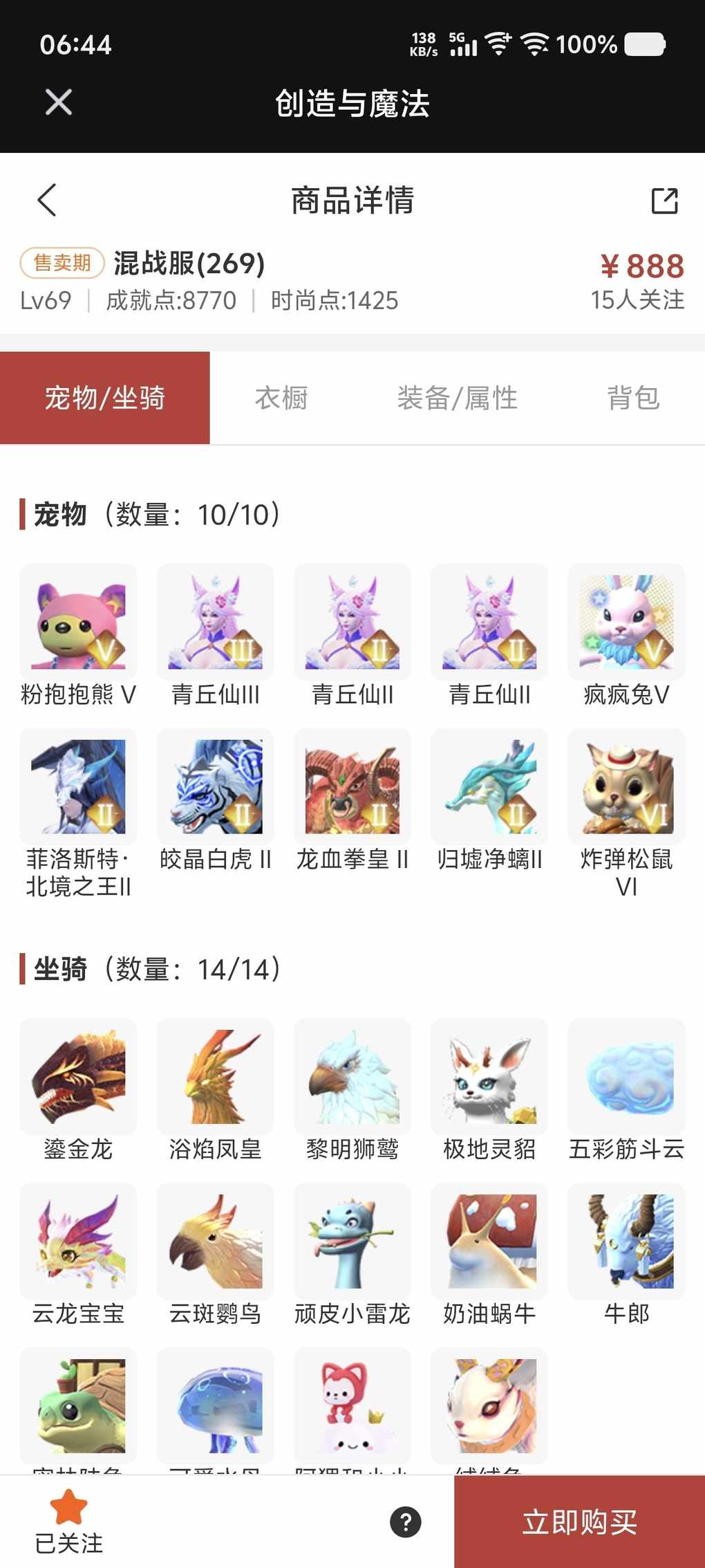Go back from 商品详情
This screenshot has height=1568, width=705.
pyautogui.click(x=46, y=201)
